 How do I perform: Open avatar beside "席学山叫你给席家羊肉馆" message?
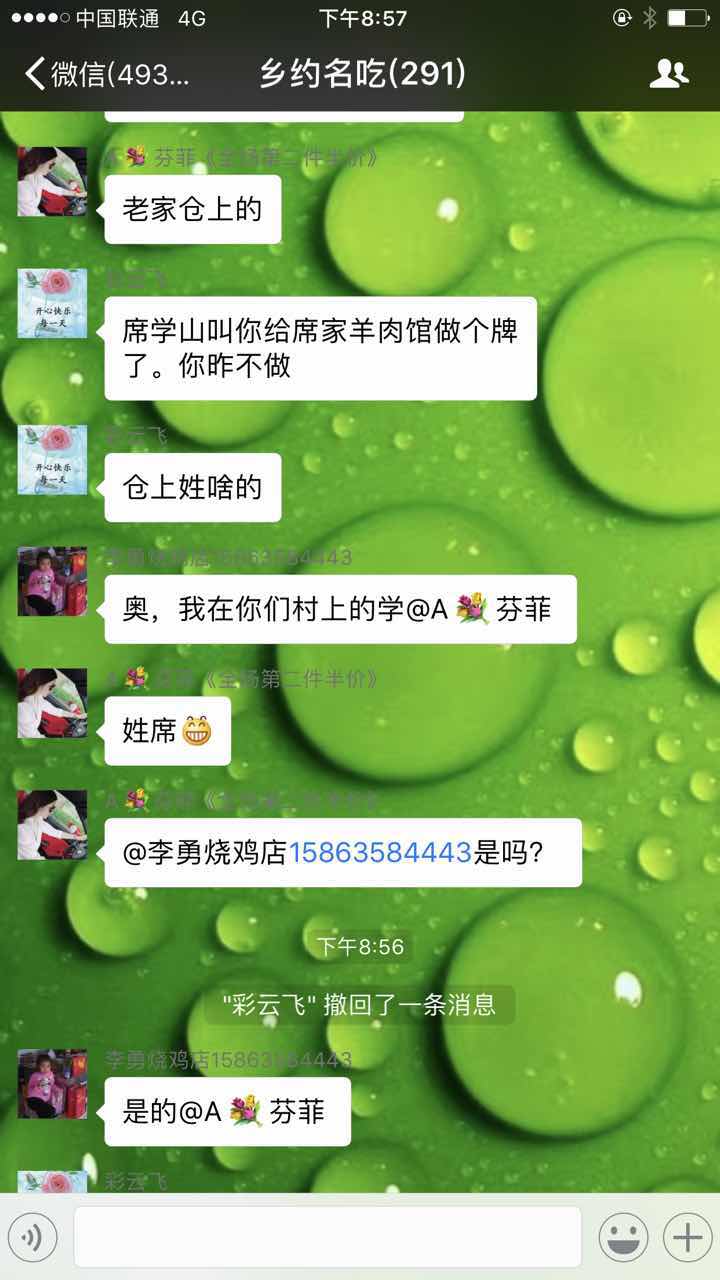click(x=52, y=304)
